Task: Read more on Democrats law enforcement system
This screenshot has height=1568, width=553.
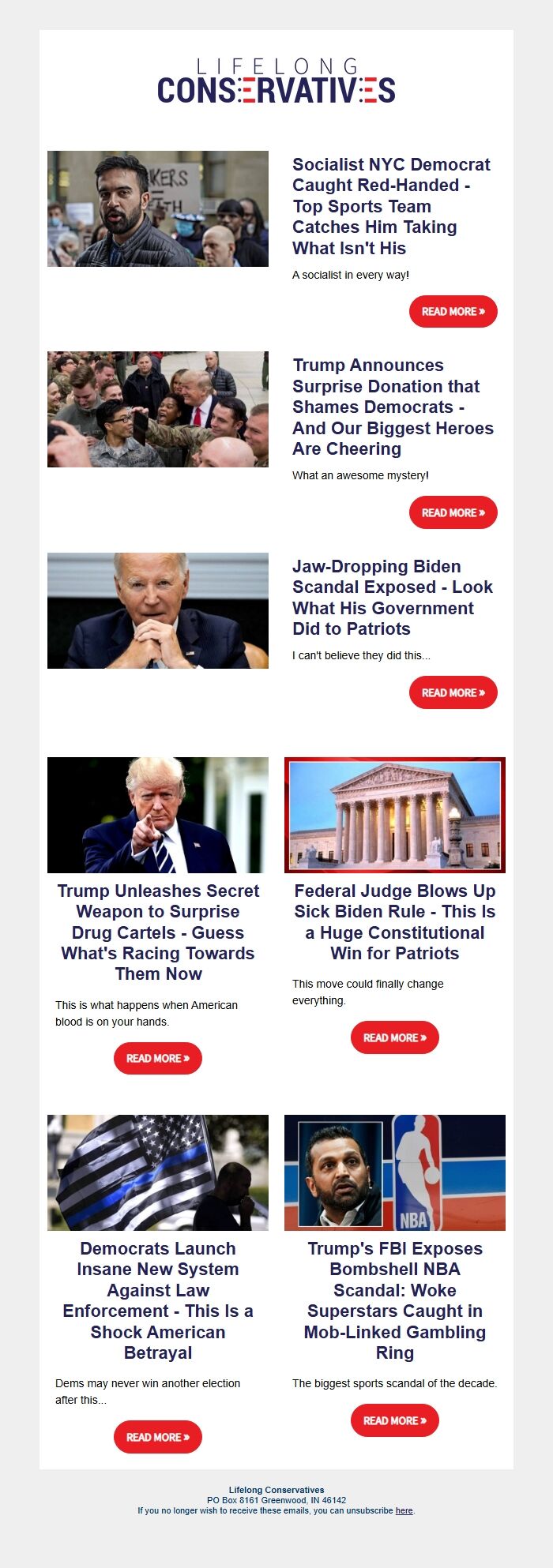Action: coord(158,1437)
